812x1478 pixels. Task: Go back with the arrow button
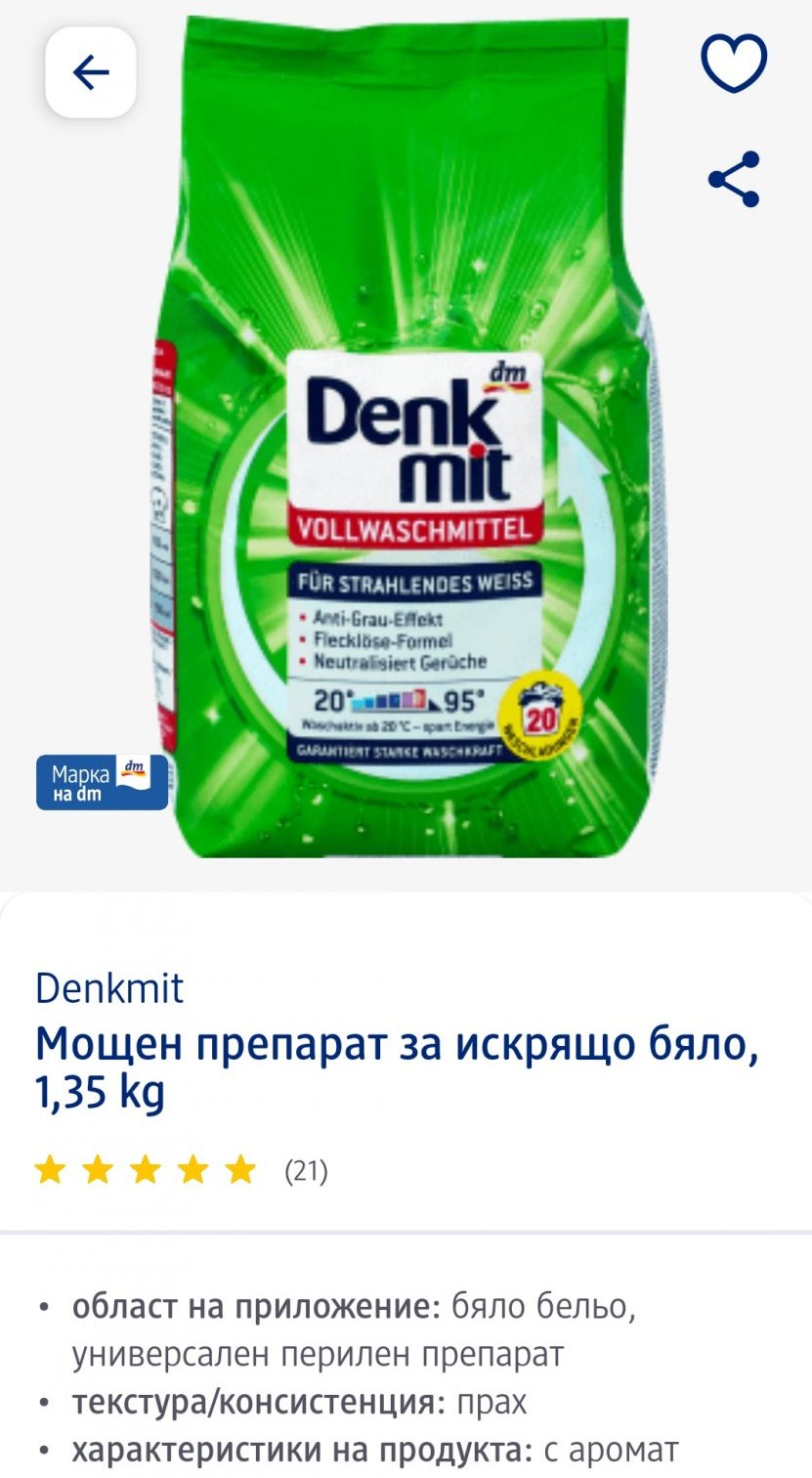(91, 72)
